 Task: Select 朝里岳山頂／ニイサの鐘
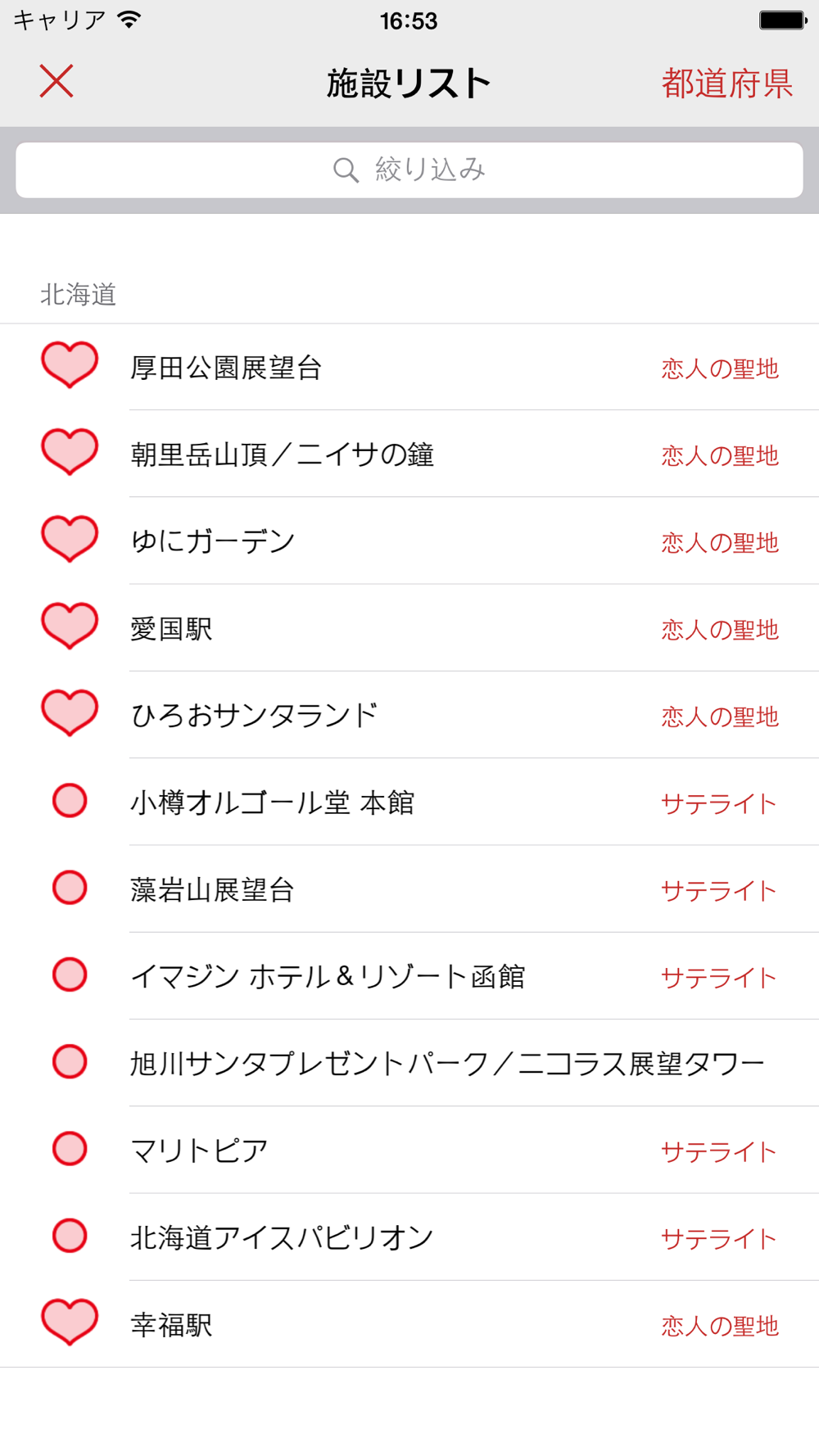coord(409,454)
